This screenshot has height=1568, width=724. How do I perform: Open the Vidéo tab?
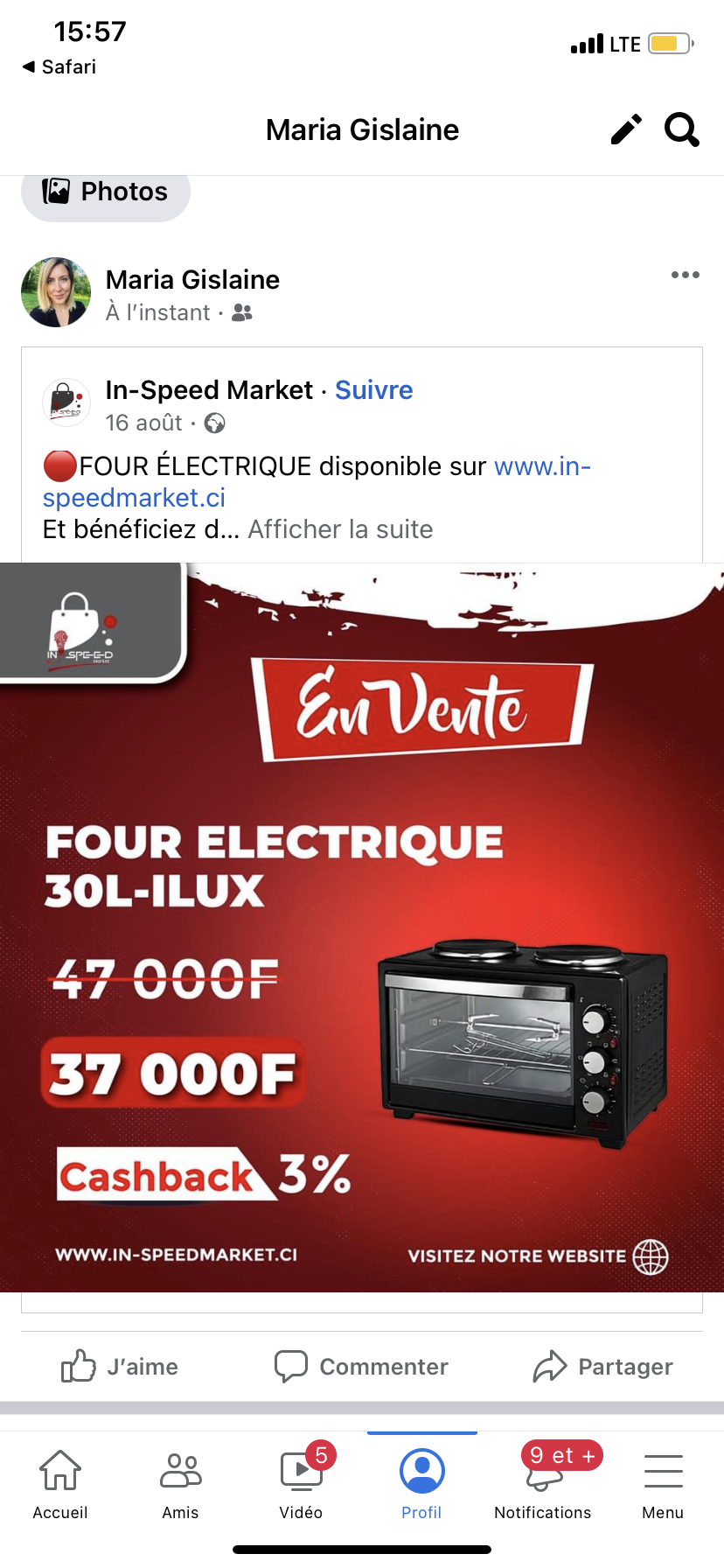point(302,1485)
